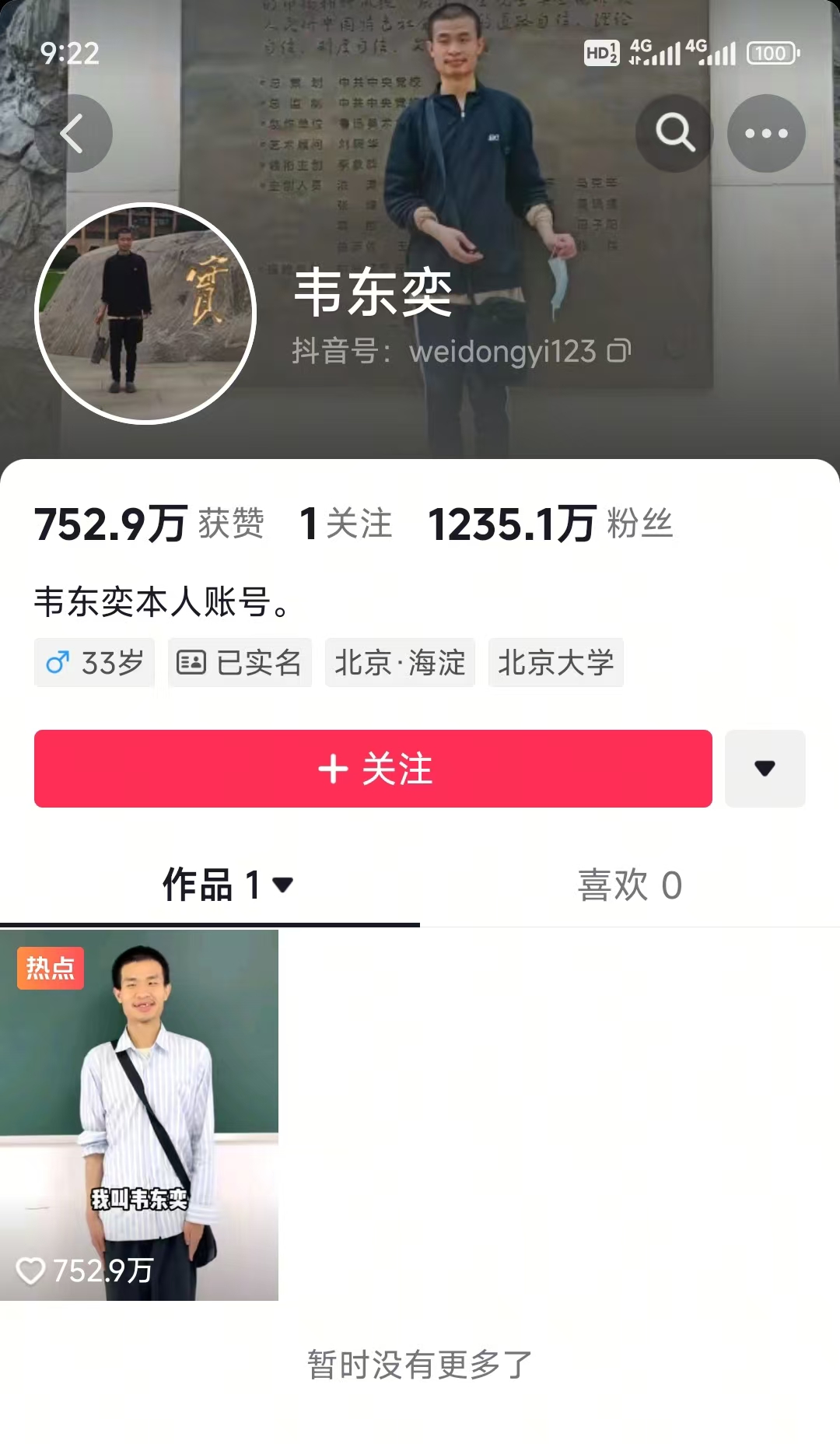The height and width of the screenshot is (1444, 840).
Task: Tap the verified real-name ID icon
Action: tap(191, 662)
